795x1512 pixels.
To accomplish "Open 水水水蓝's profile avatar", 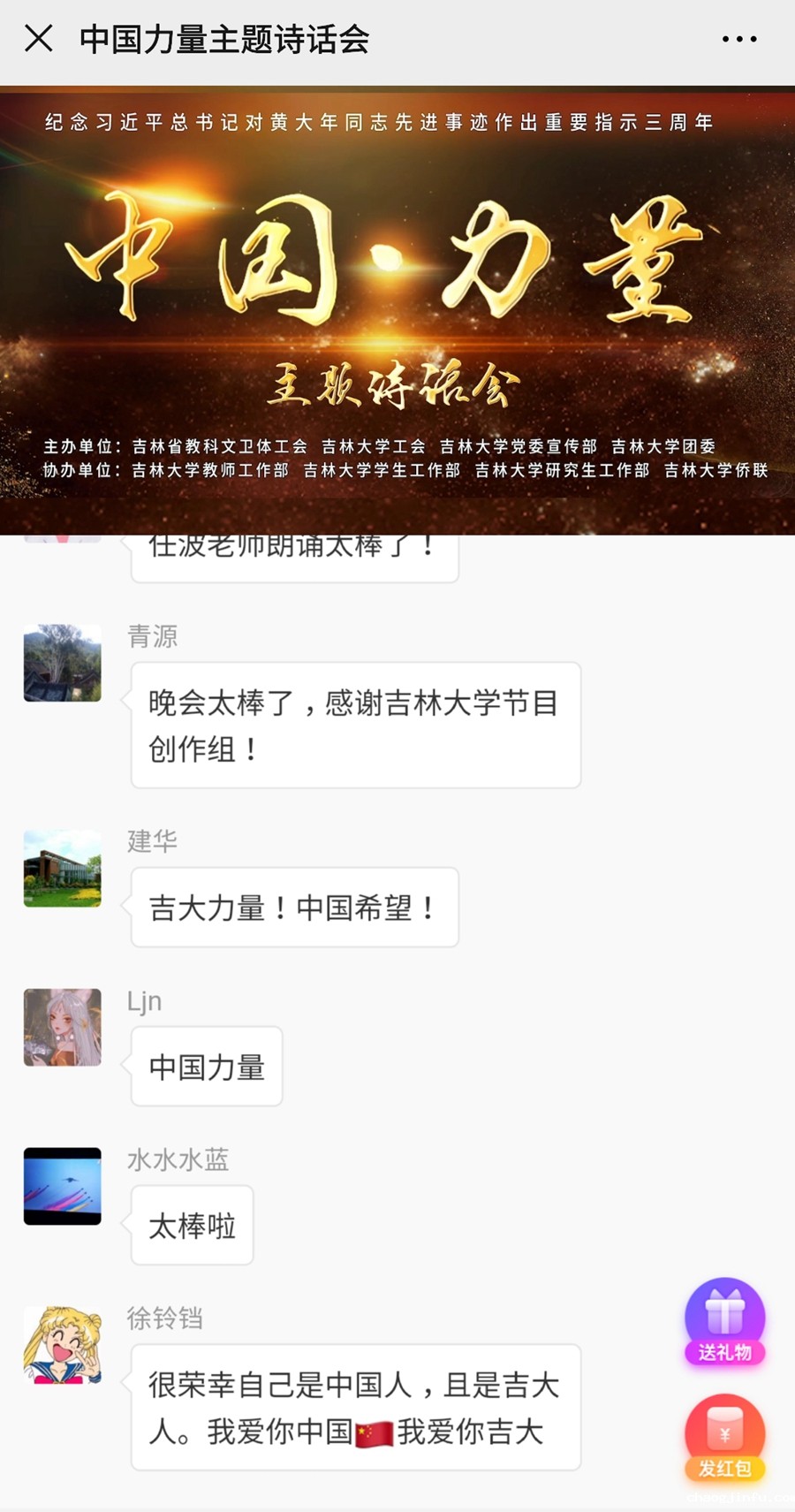I will pyautogui.click(x=62, y=1186).
